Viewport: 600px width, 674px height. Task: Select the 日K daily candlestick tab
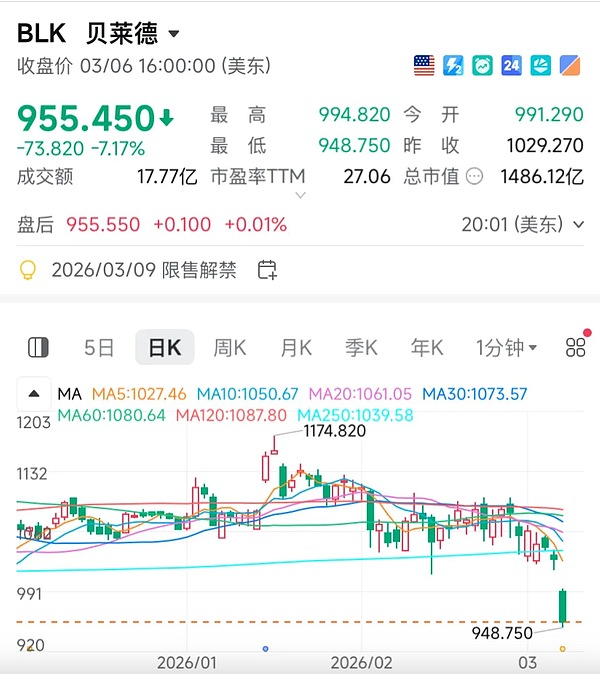click(x=164, y=347)
